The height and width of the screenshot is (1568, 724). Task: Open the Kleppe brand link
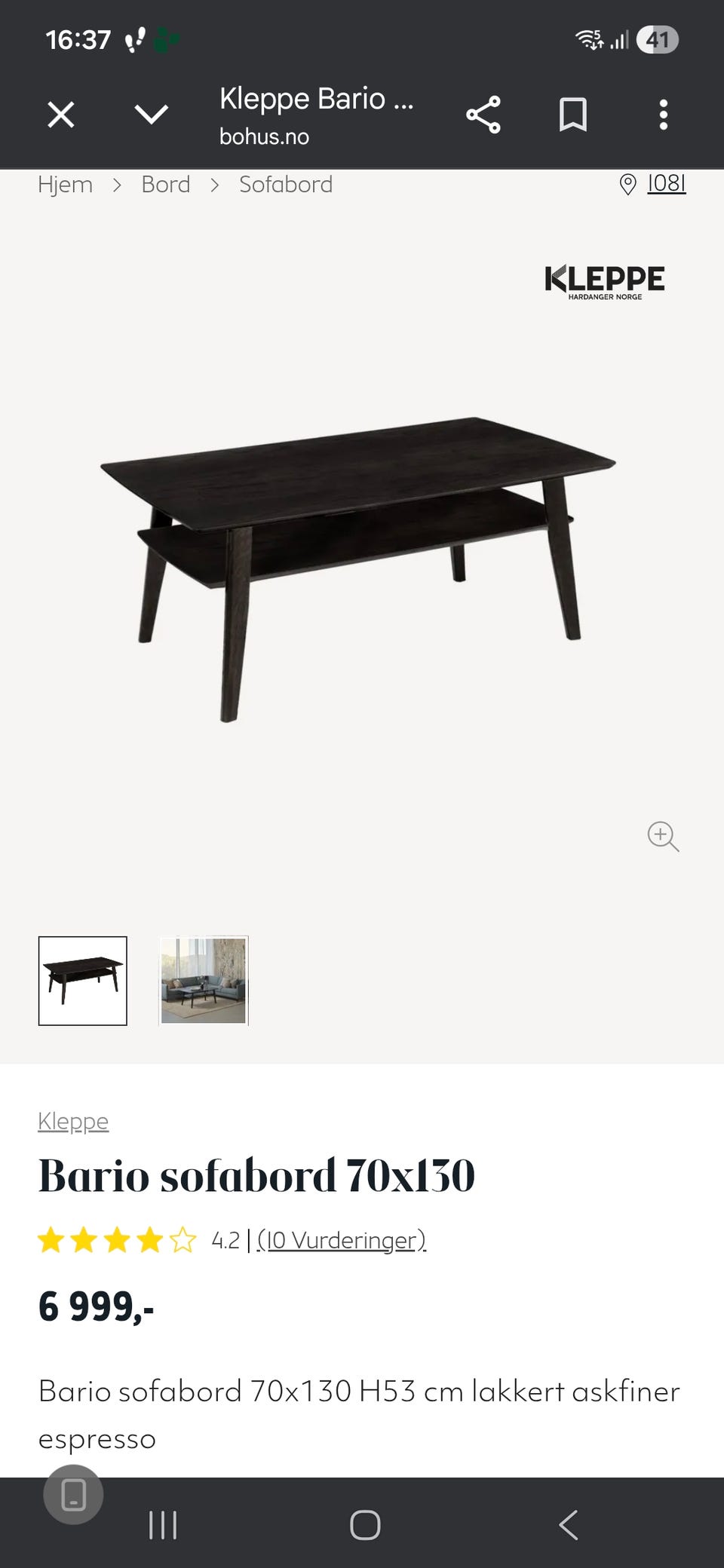(73, 1121)
